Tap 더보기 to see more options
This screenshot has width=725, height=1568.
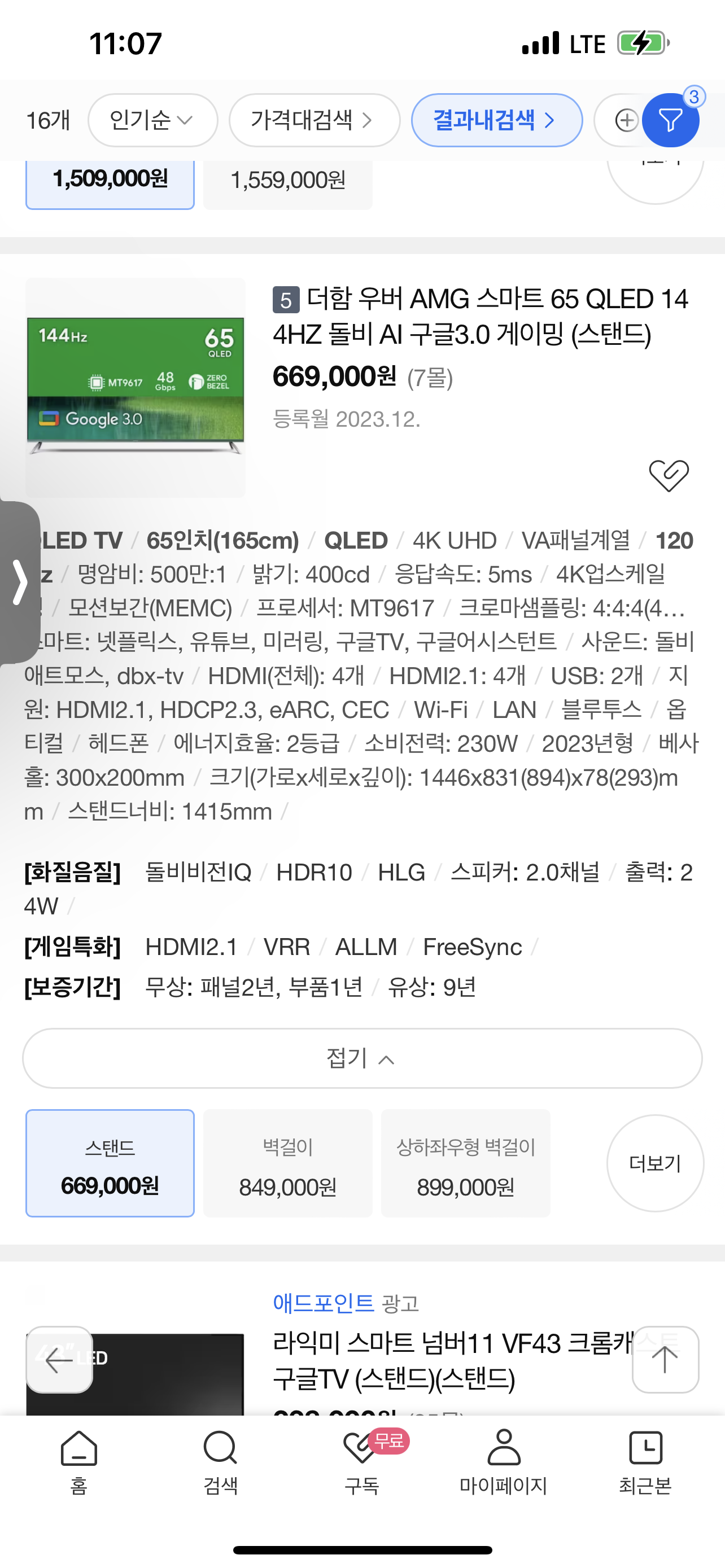pos(654,1163)
